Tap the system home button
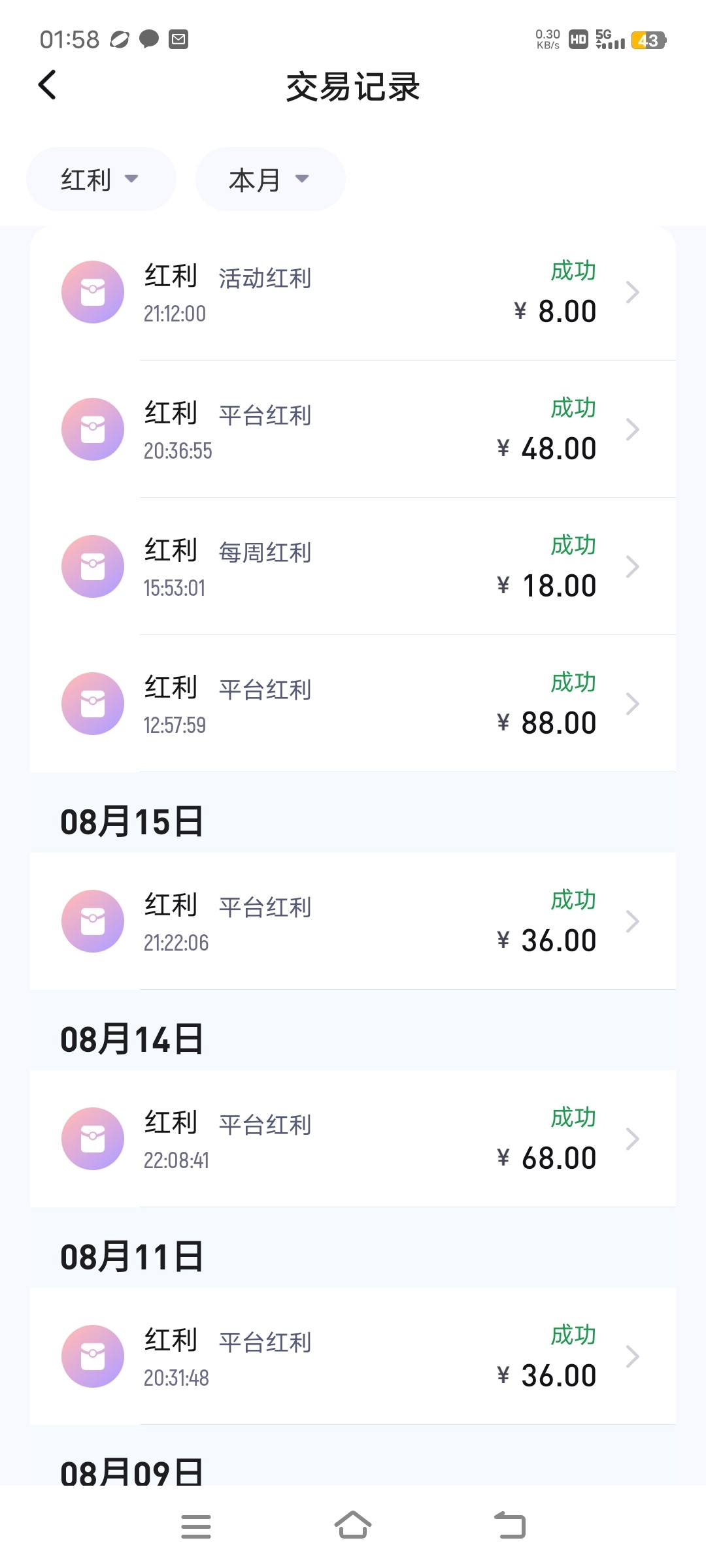Image resolution: width=706 pixels, height=1568 pixels. click(353, 1526)
